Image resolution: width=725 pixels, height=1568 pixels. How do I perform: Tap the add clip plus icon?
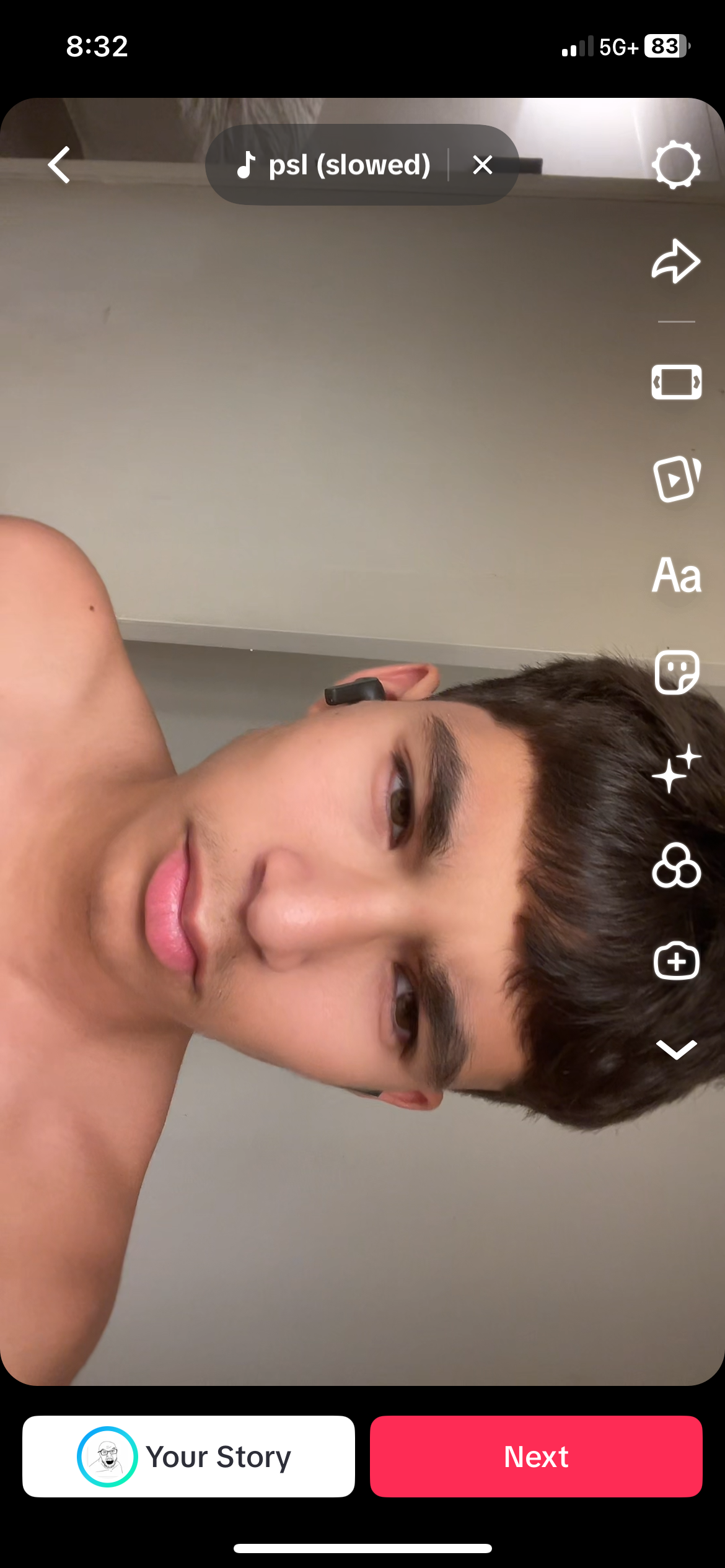[x=676, y=961]
